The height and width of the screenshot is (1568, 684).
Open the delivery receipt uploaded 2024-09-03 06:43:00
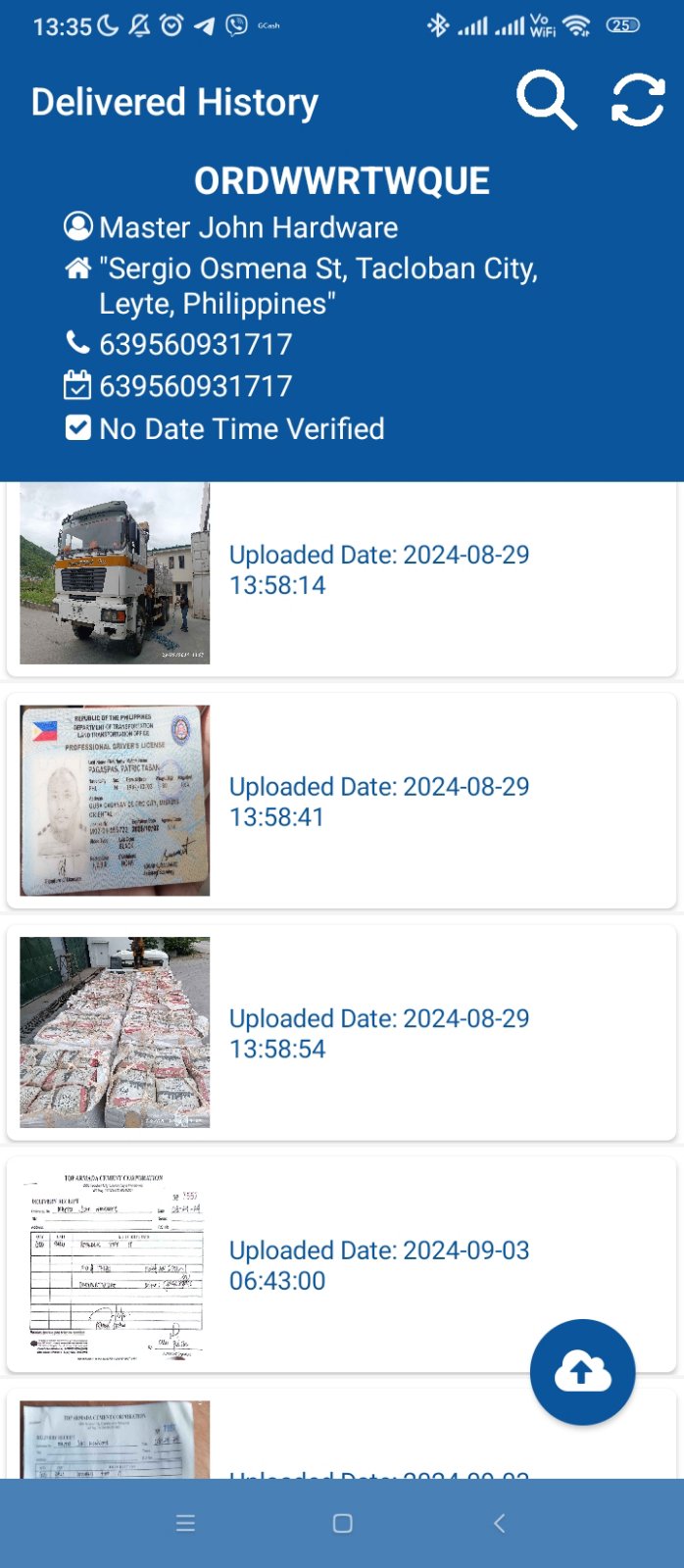click(x=115, y=1264)
